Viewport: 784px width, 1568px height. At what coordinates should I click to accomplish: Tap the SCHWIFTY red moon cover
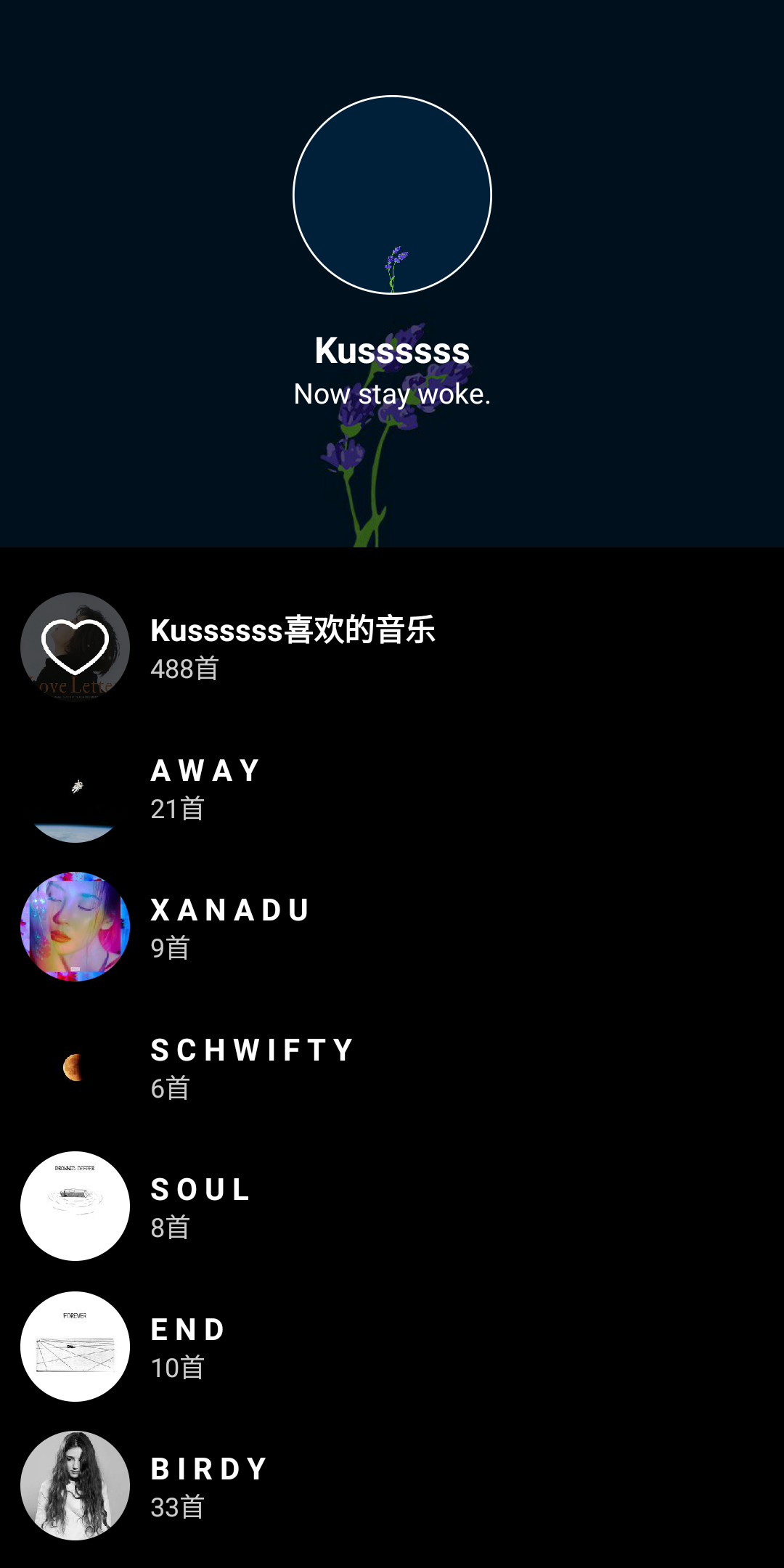(73, 1066)
